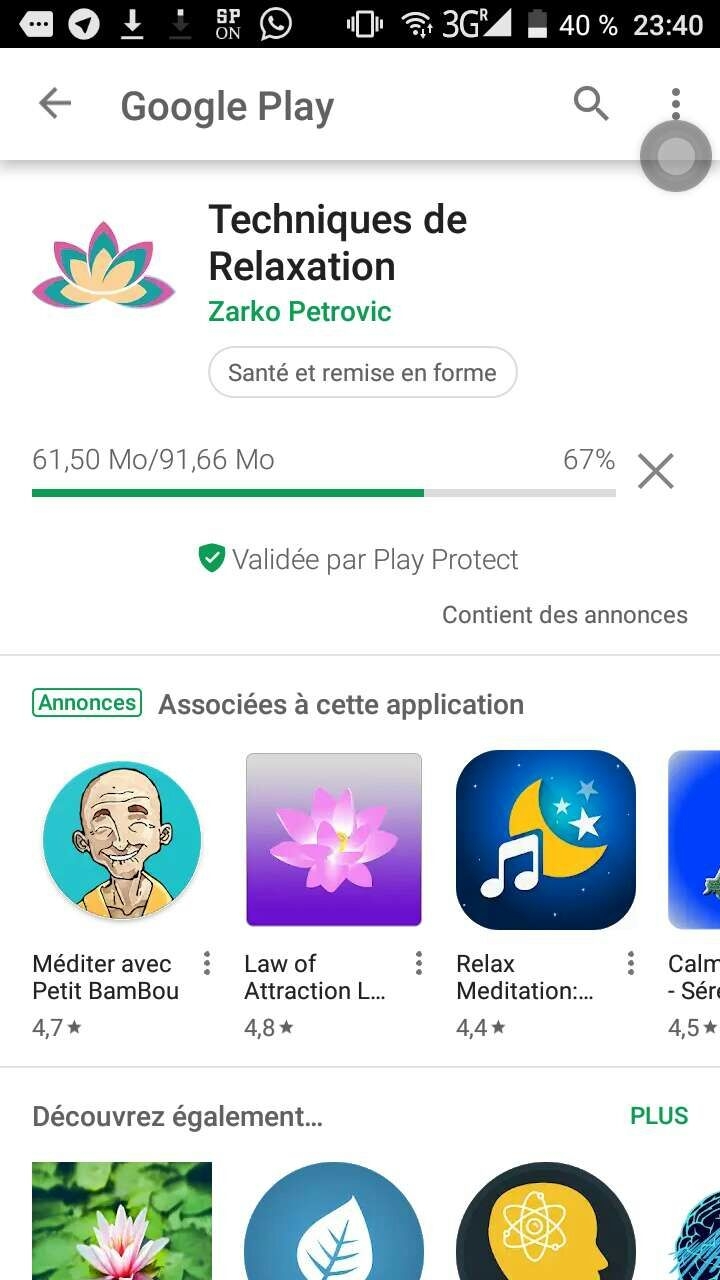Cancel the download in progress
This screenshot has height=1280, width=720.
pyautogui.click(x=656, y=471)
